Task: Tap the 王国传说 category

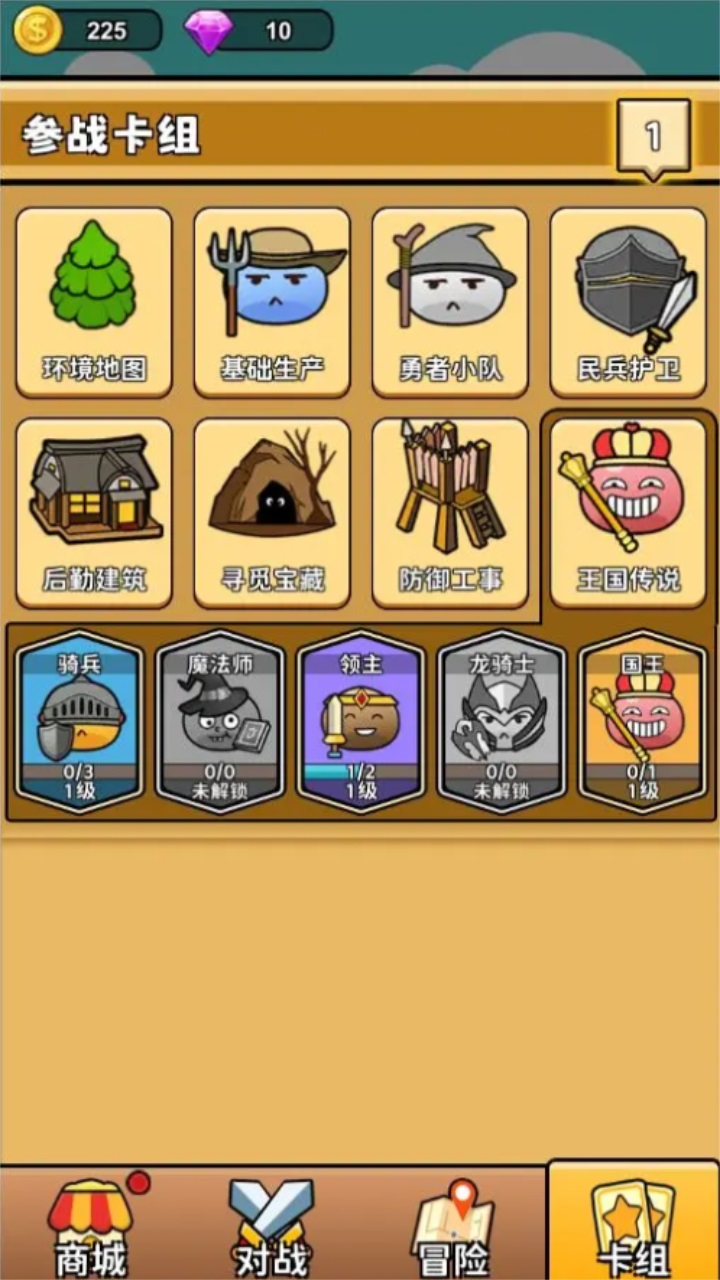Action: coord(628,512)
